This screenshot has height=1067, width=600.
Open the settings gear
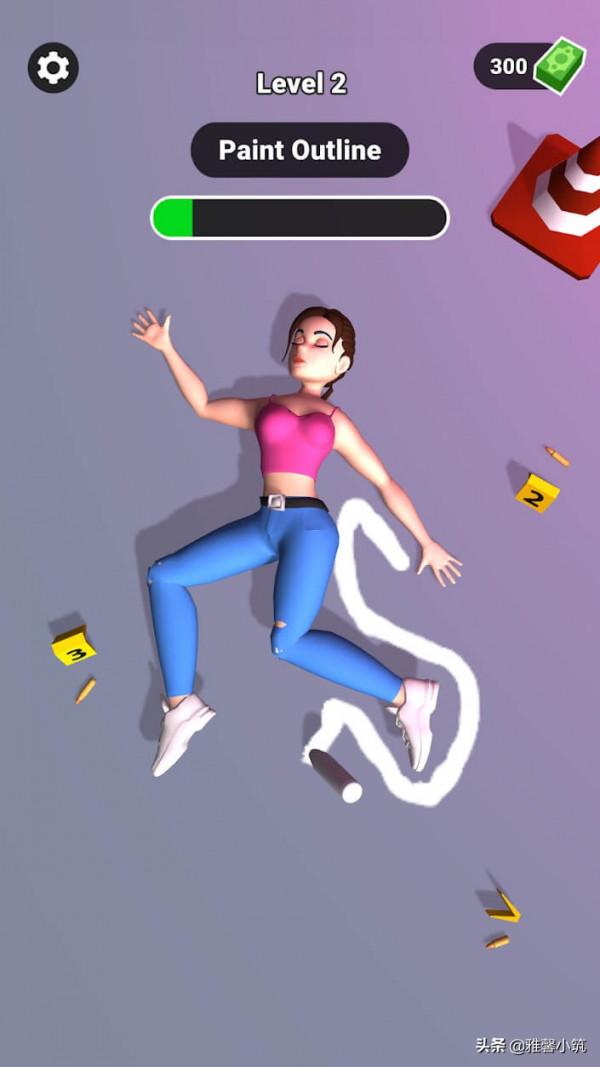pyautogui.click(x=53, y=68)
